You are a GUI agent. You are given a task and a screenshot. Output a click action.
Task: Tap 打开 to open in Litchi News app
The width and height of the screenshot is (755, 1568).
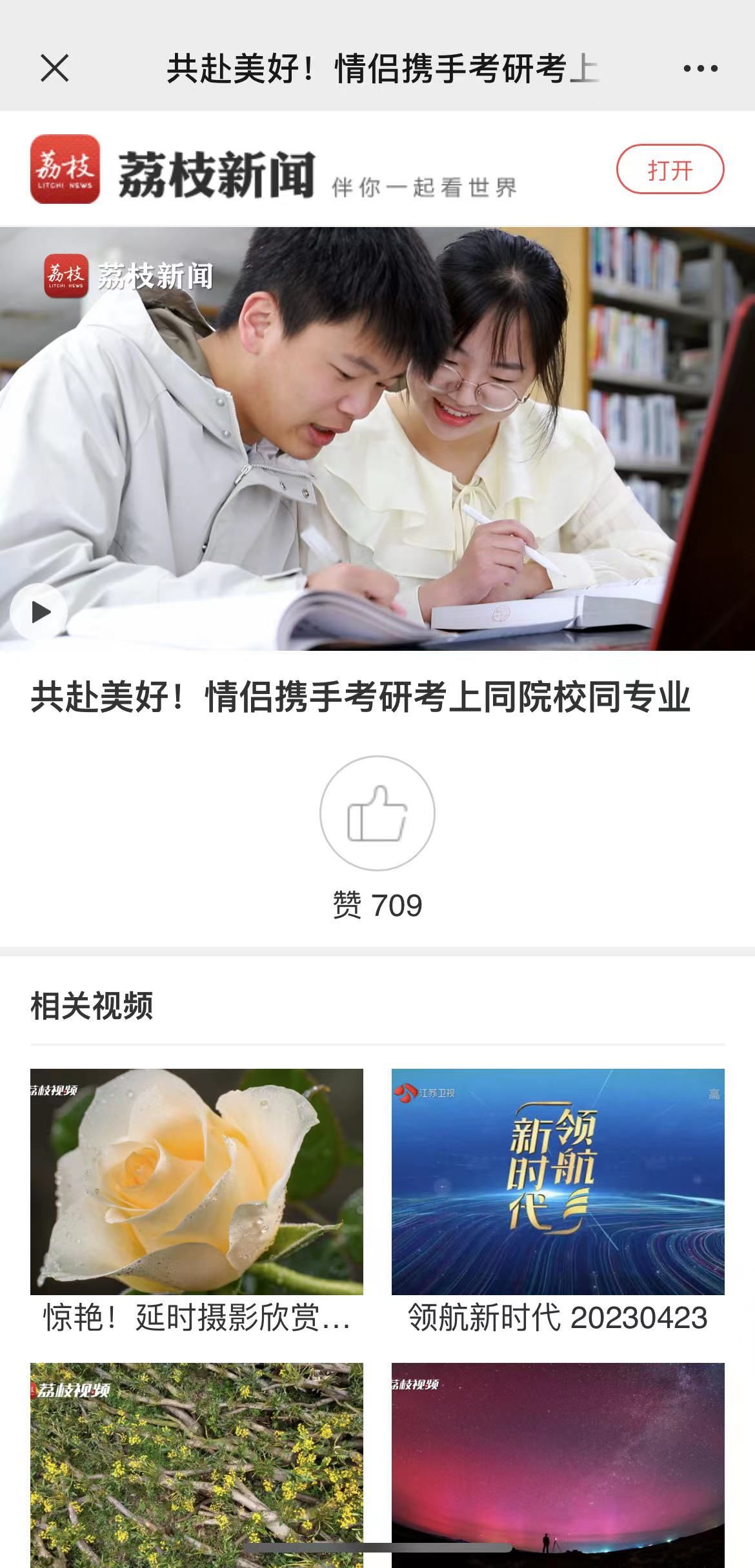pos(670,170)
